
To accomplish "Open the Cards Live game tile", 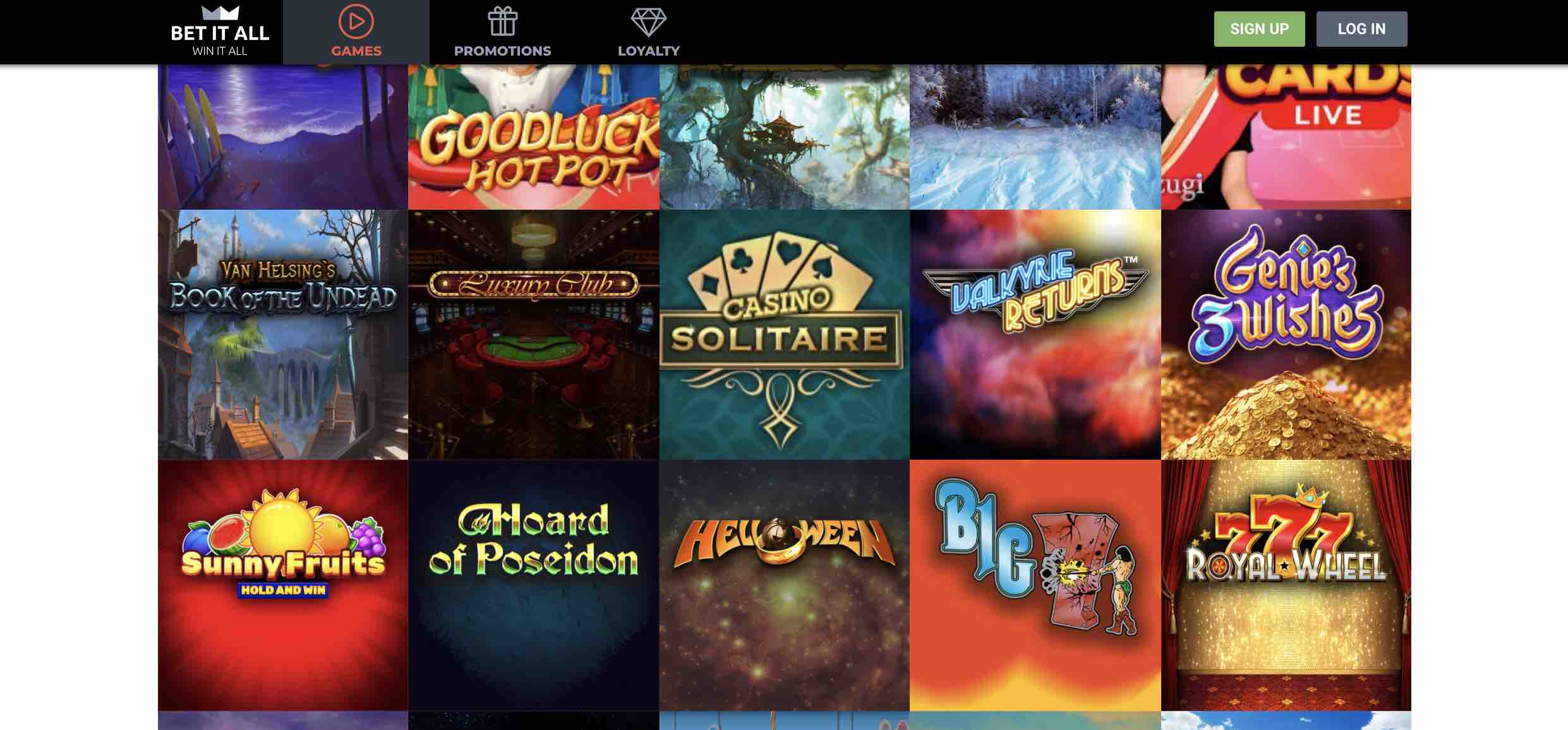I will [x=1286, y=136].
